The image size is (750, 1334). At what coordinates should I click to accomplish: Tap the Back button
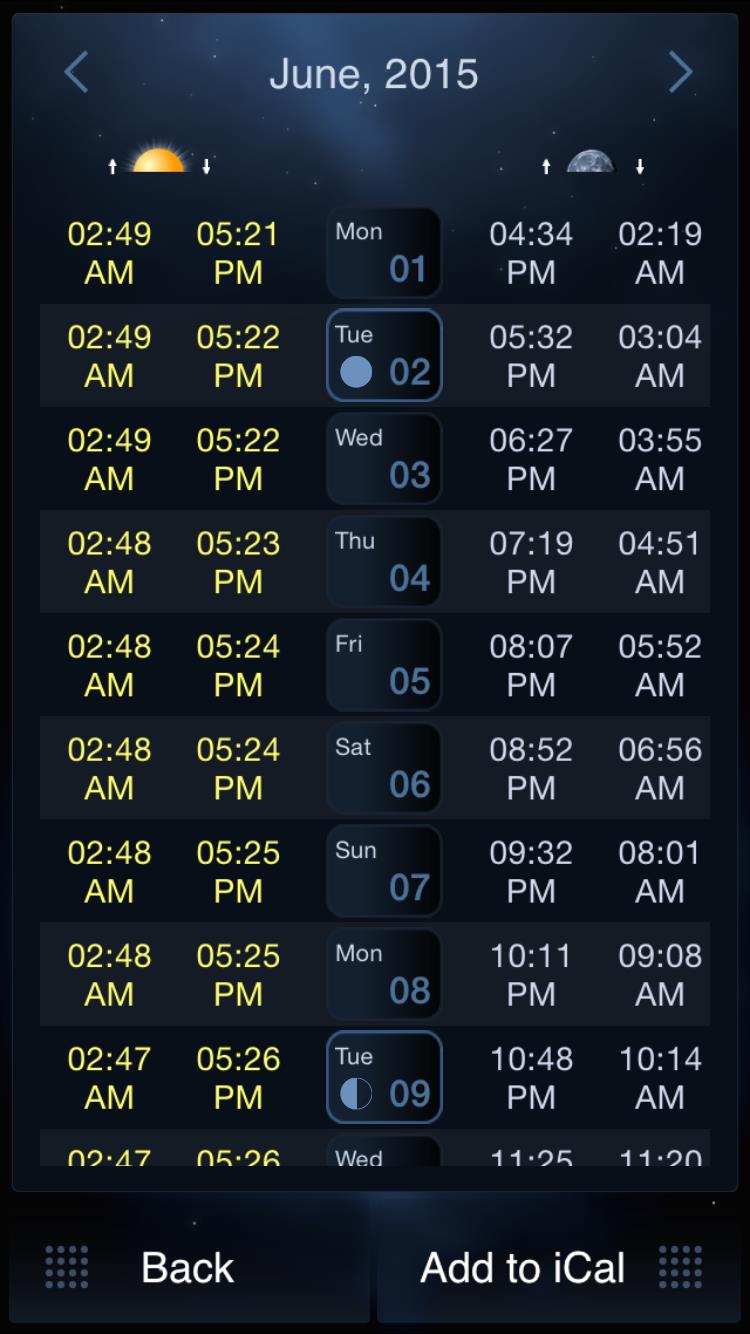pos(188,1267)
